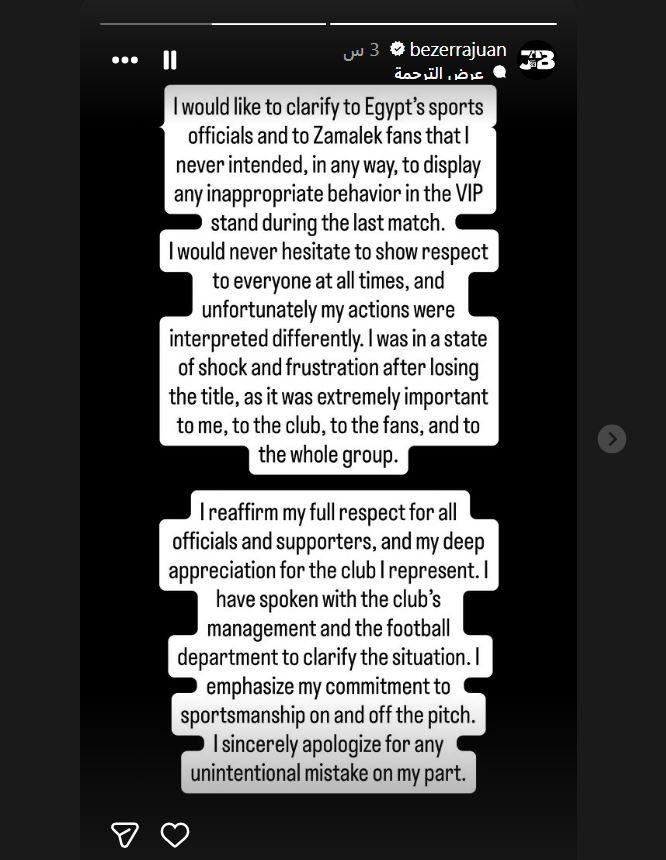Go to the next story
The width and height of the screenshot is (666, 860).
[x=612, y=439]
